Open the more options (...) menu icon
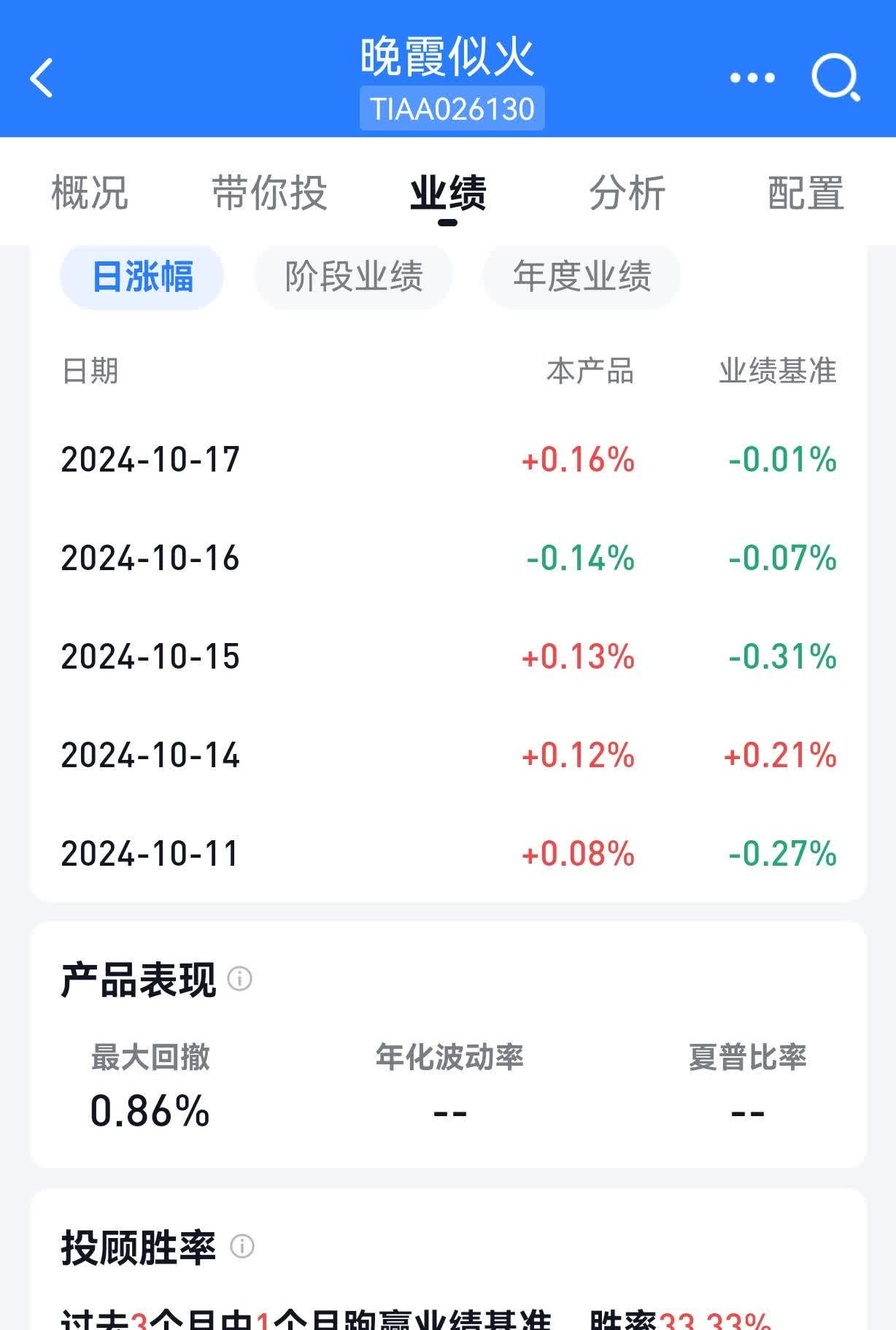The width and height of the screenshot is (896, 1330). click(753, 77)
